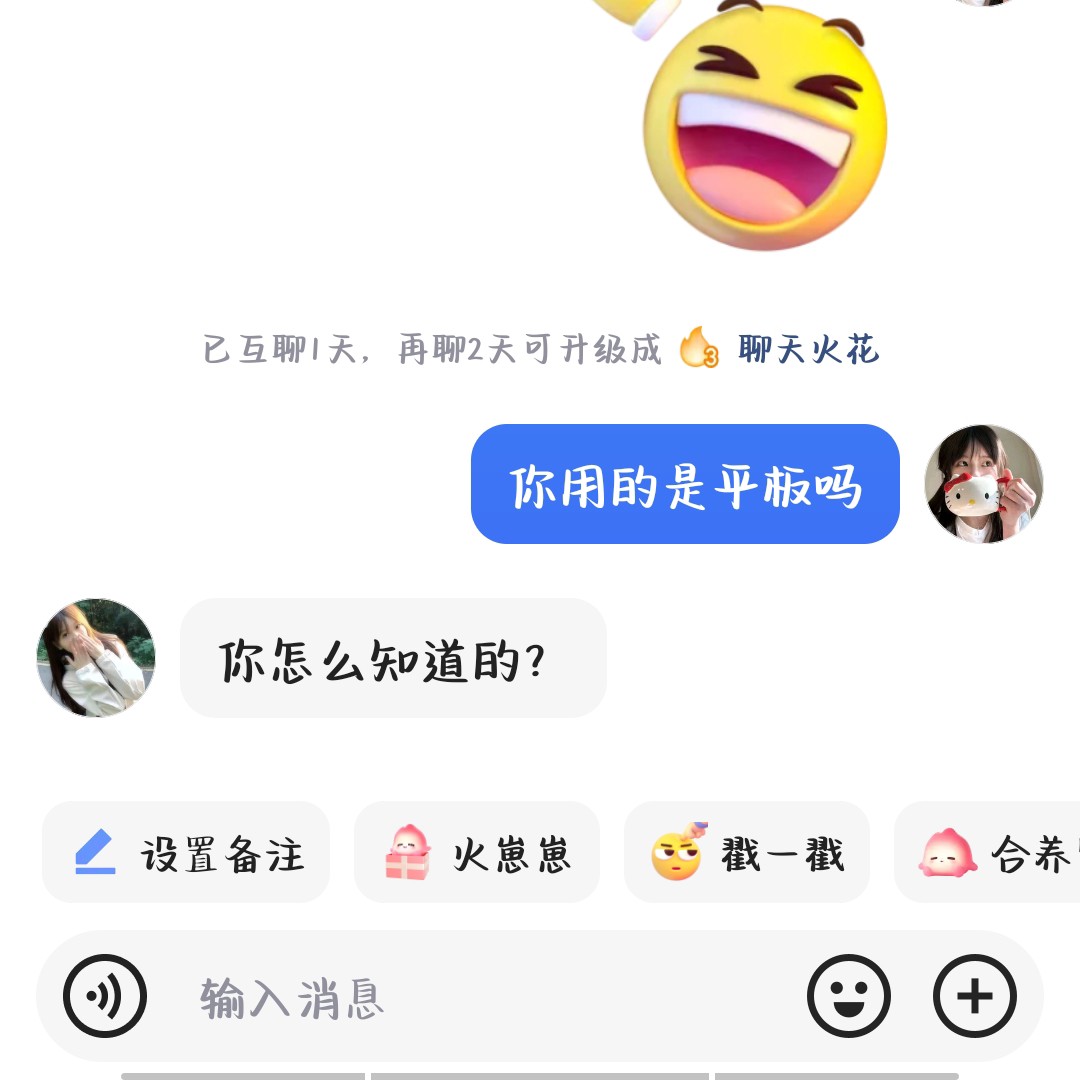The image size is (1080, 1080).
Task: Select the 火崽崽 chip
Action: pyautogui.click(x=477, y=853)
